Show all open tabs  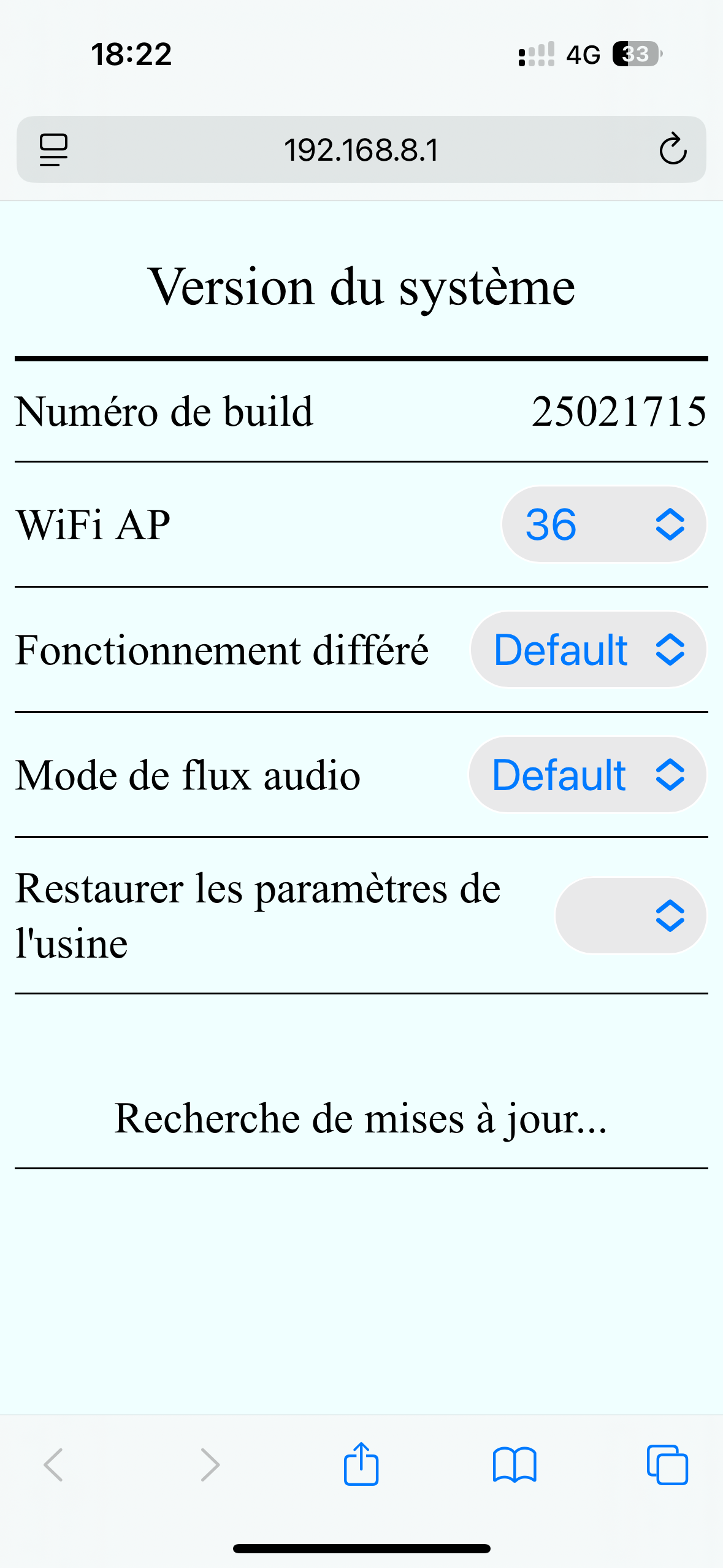click(x=667, y=1465)
